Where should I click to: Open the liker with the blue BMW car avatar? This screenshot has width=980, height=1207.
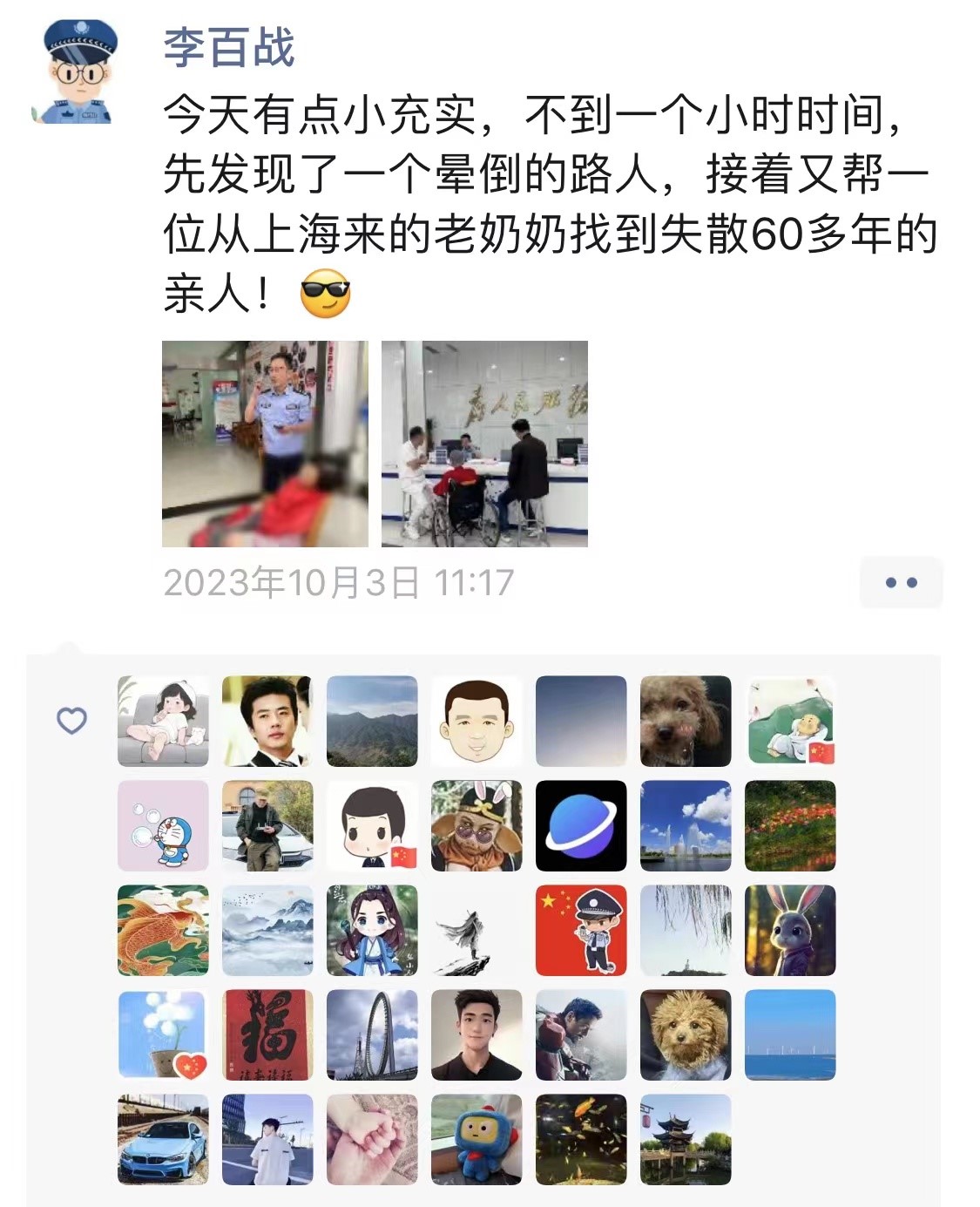163,1139
